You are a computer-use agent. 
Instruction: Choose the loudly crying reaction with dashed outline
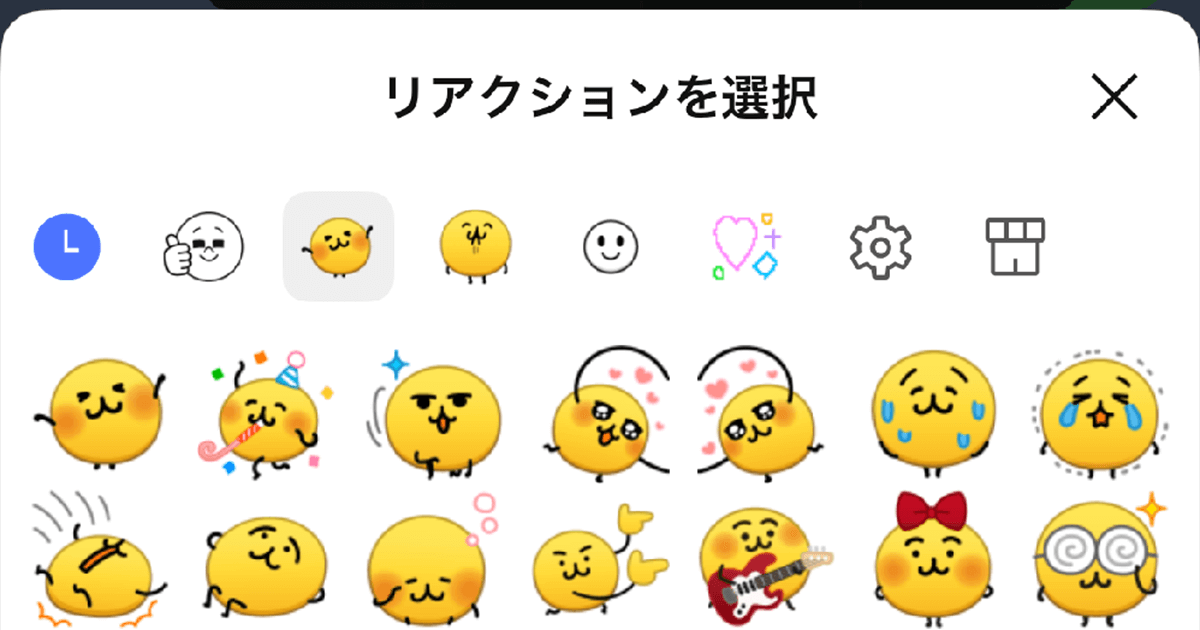point(1098,412)
